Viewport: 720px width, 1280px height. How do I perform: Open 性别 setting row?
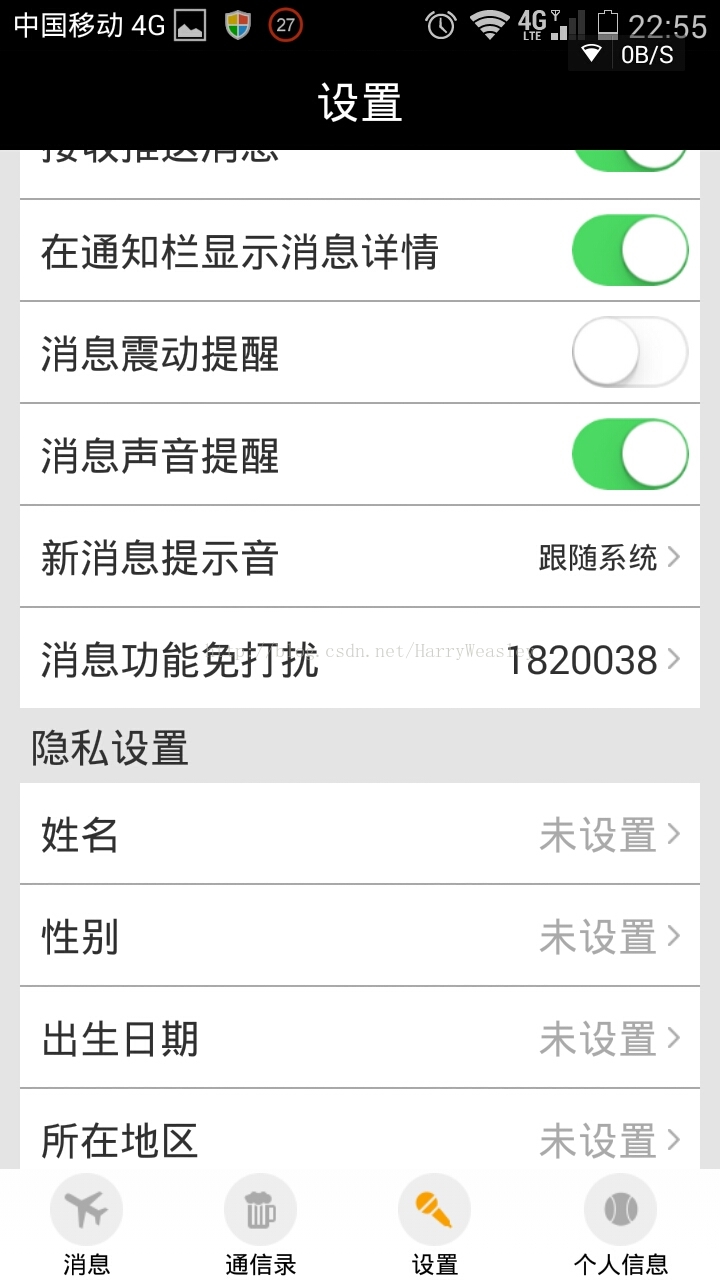point(360,936)
